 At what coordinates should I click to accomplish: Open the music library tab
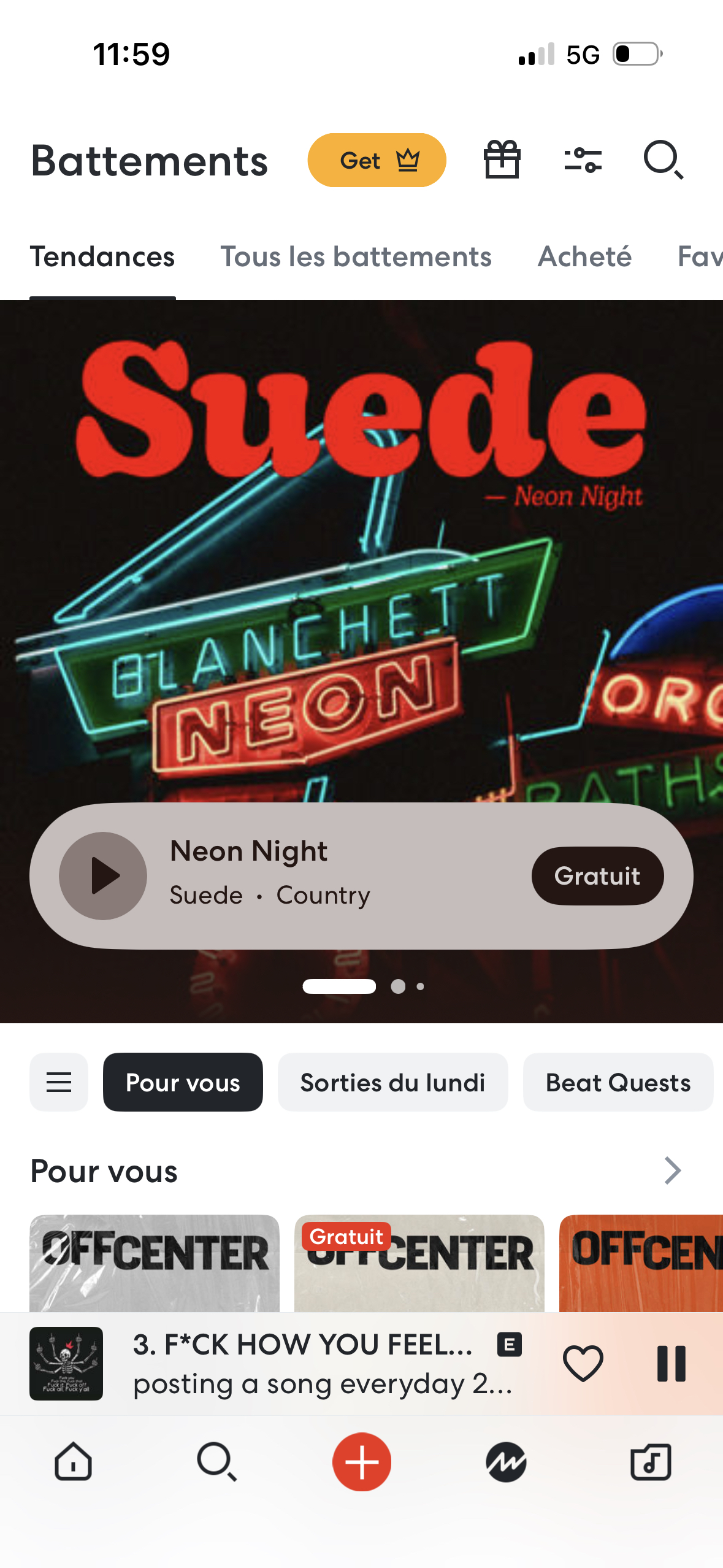(651, 1461)
